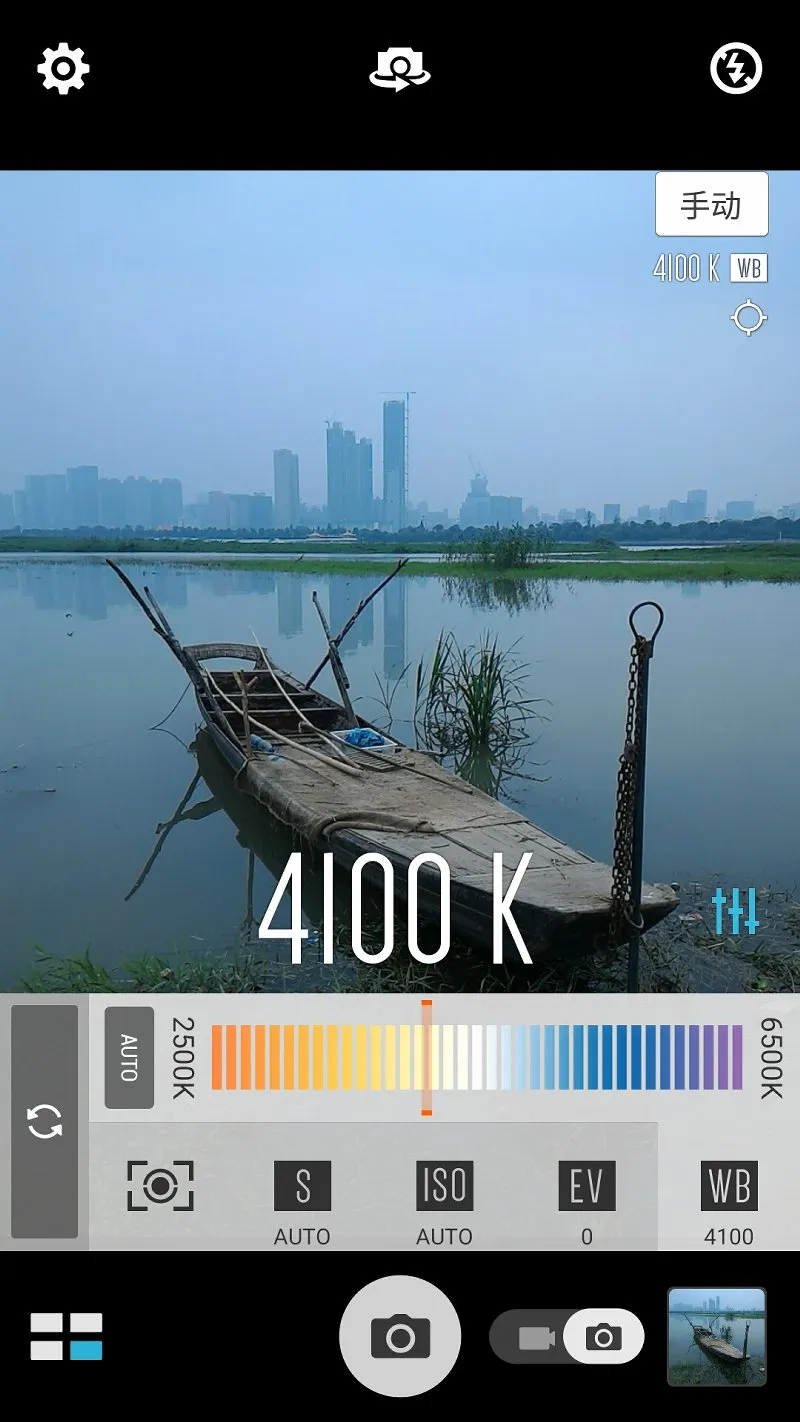800x1422 pixels.
Task: Tap the focus target icon
Action: click(748, 319)
